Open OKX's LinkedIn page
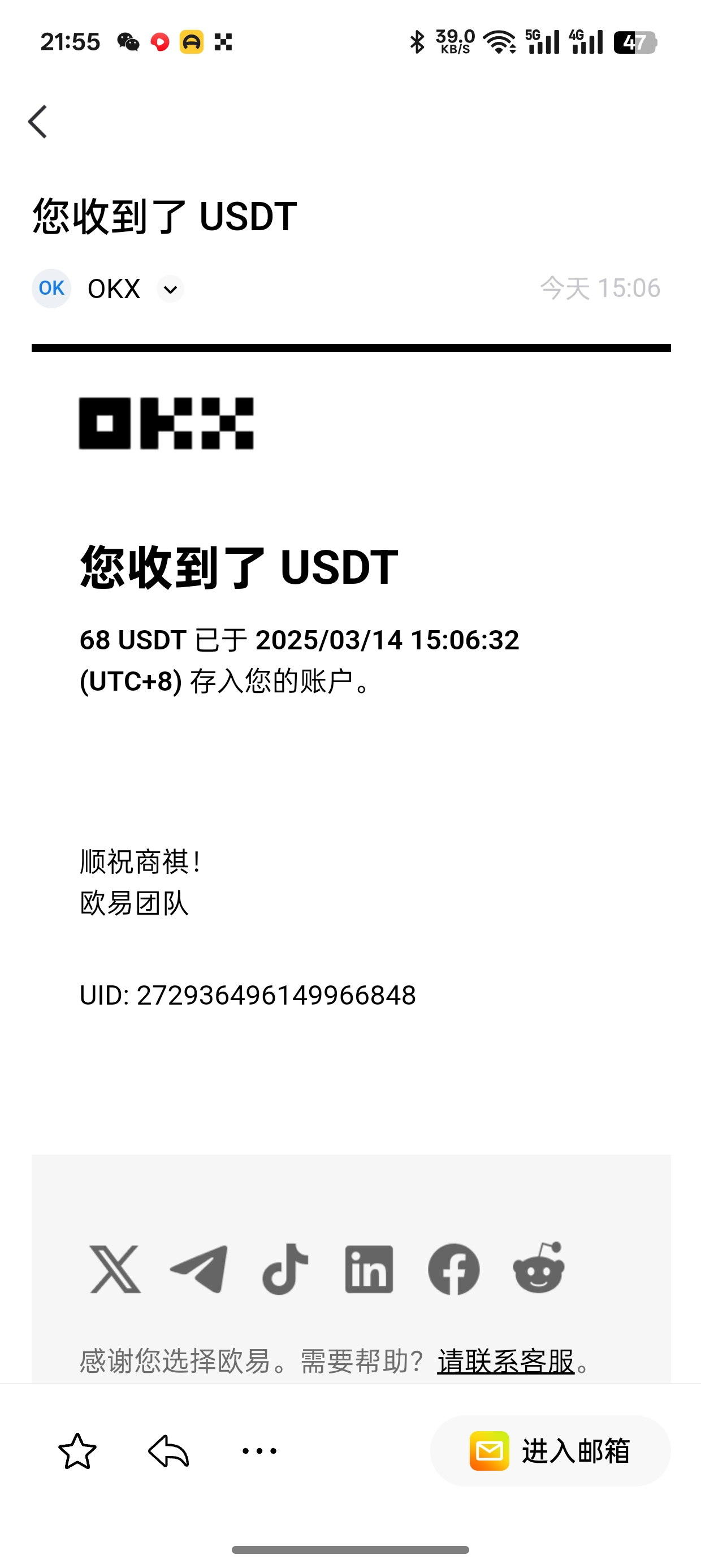The height and width of the screenshot is (1568, 701). coord(369,1269)
